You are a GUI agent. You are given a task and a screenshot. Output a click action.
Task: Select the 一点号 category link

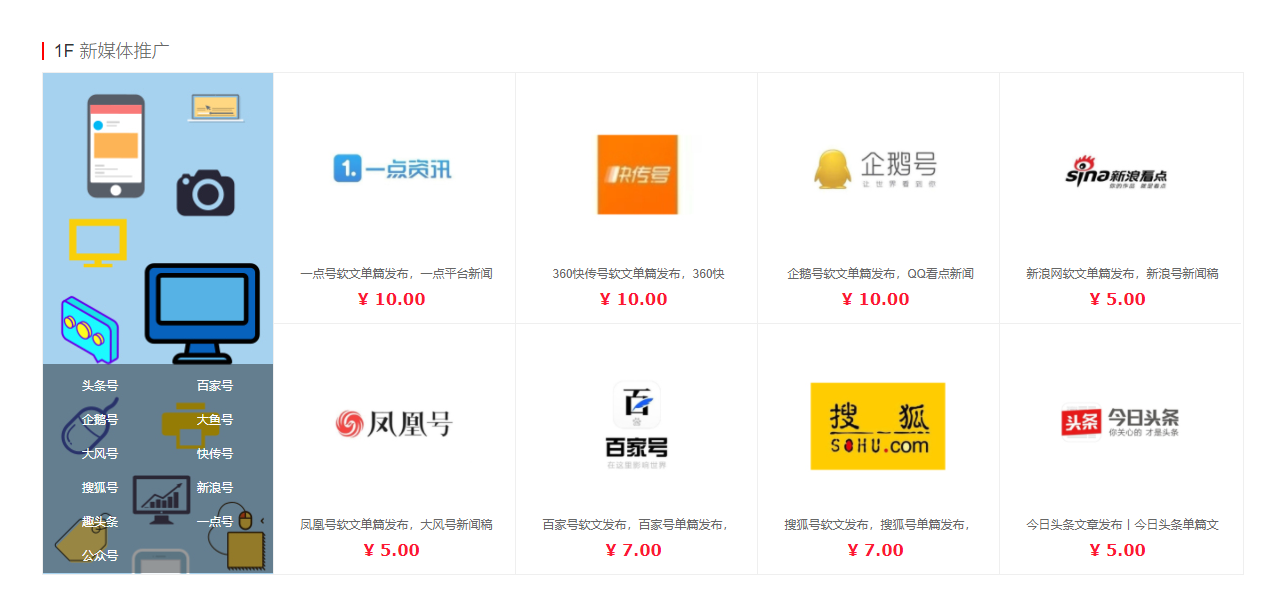(215, 522)
